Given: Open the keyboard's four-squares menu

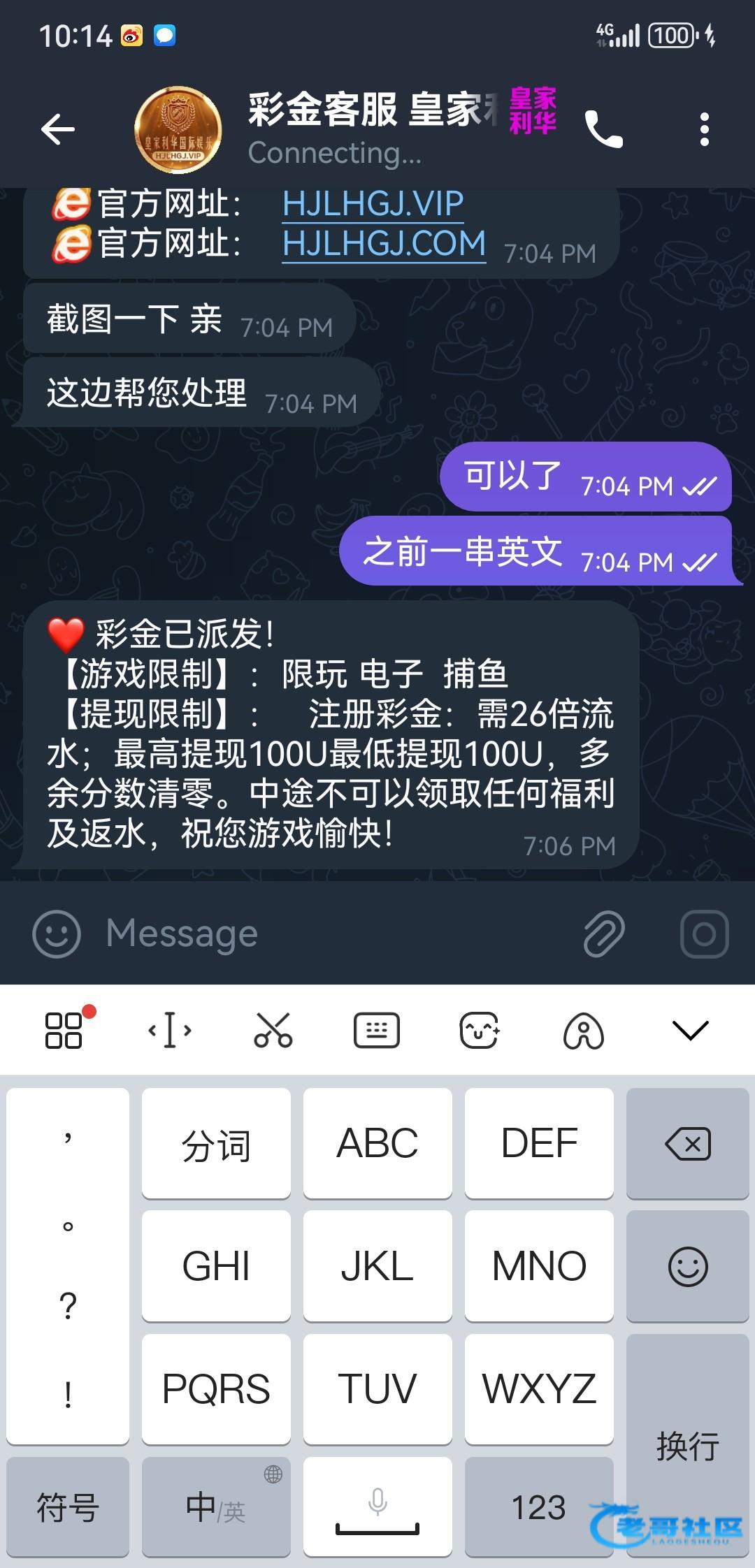Looking at the screenshot, I should 64,1030.
